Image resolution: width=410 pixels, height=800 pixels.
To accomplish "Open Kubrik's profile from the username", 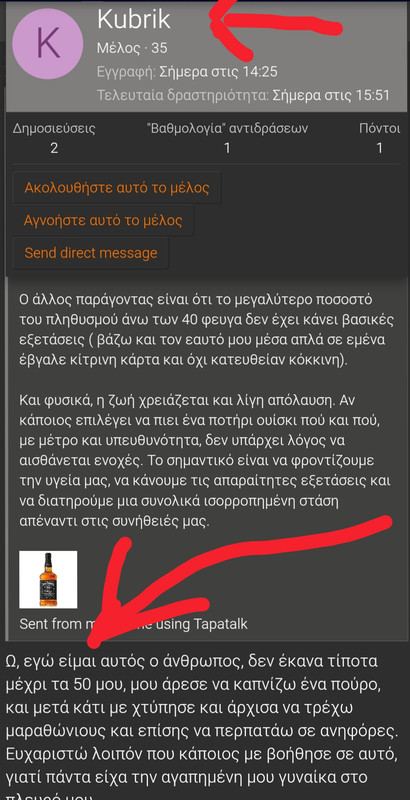I will [x=134, y=19].
